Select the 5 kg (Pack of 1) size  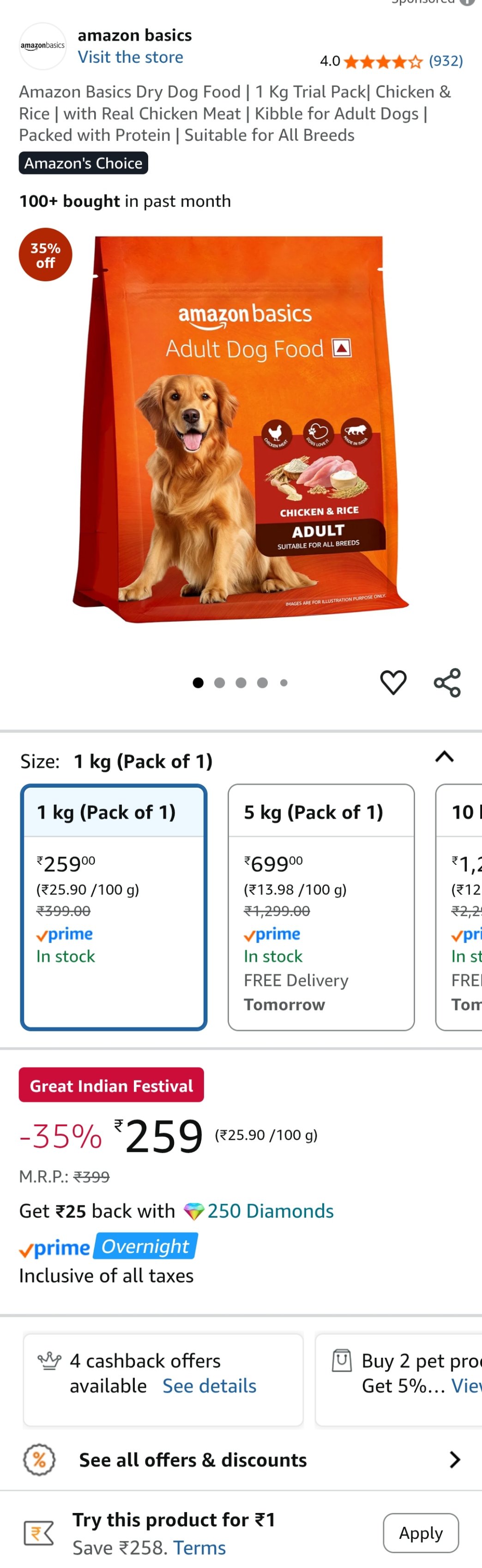(x=321, y=906)
